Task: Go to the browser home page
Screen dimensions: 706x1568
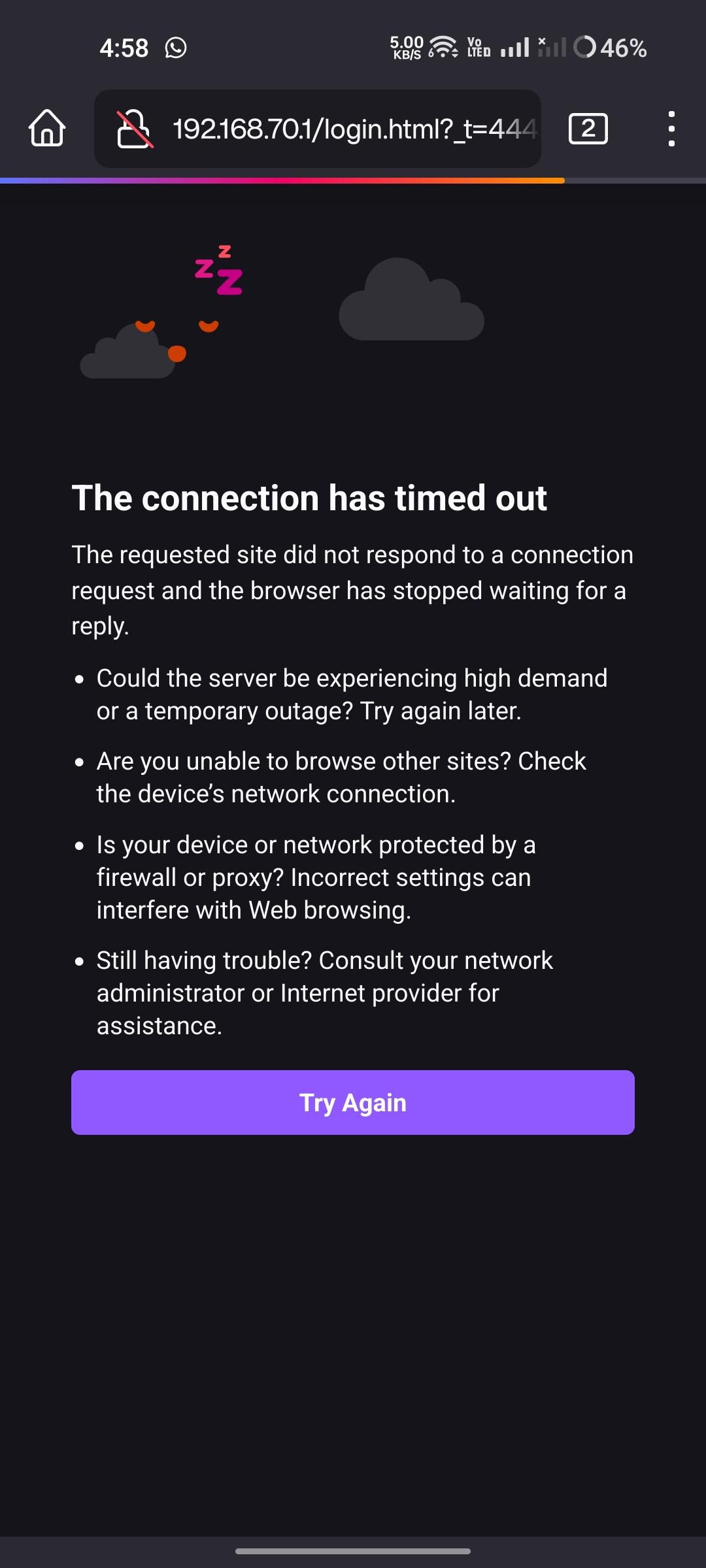Action: 47,128
